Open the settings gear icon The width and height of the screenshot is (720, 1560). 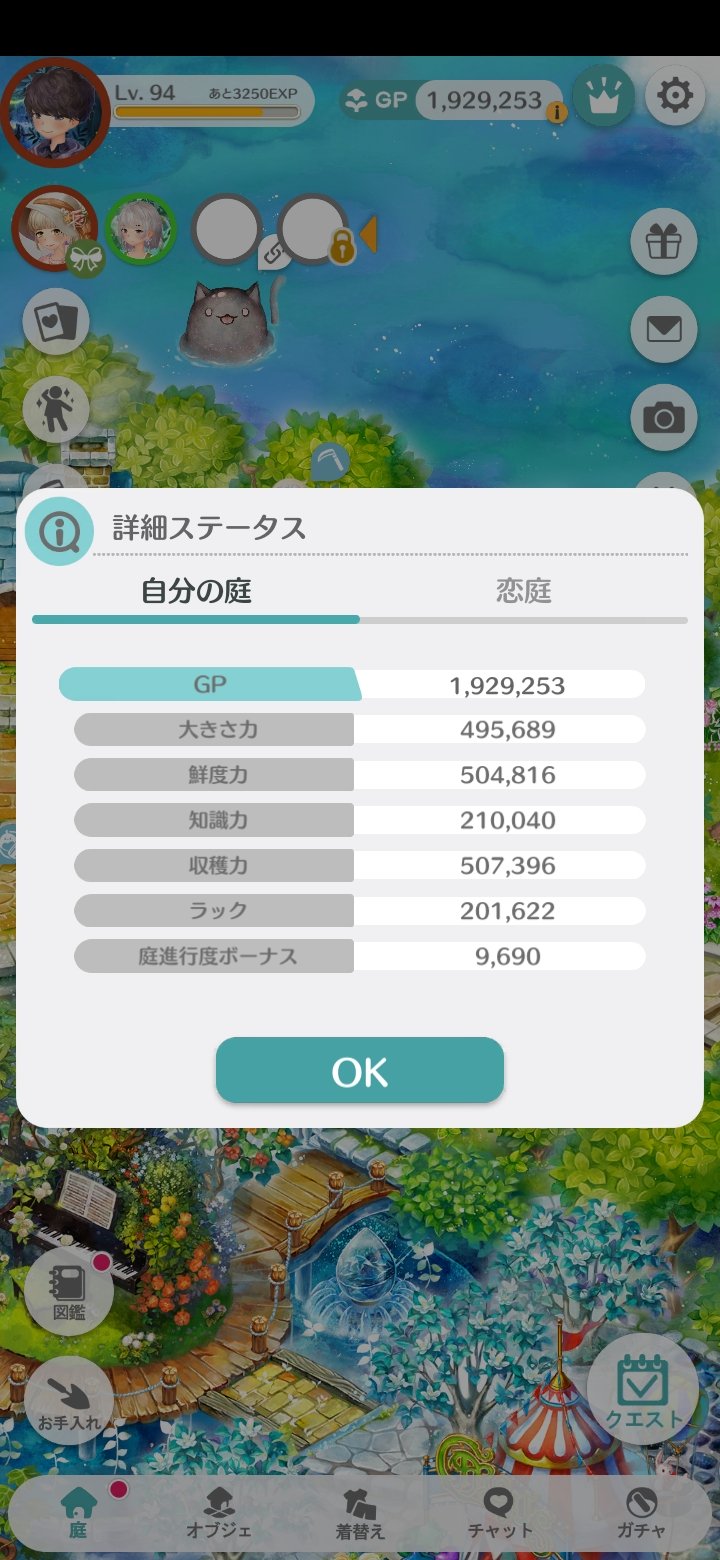point(676,96)
